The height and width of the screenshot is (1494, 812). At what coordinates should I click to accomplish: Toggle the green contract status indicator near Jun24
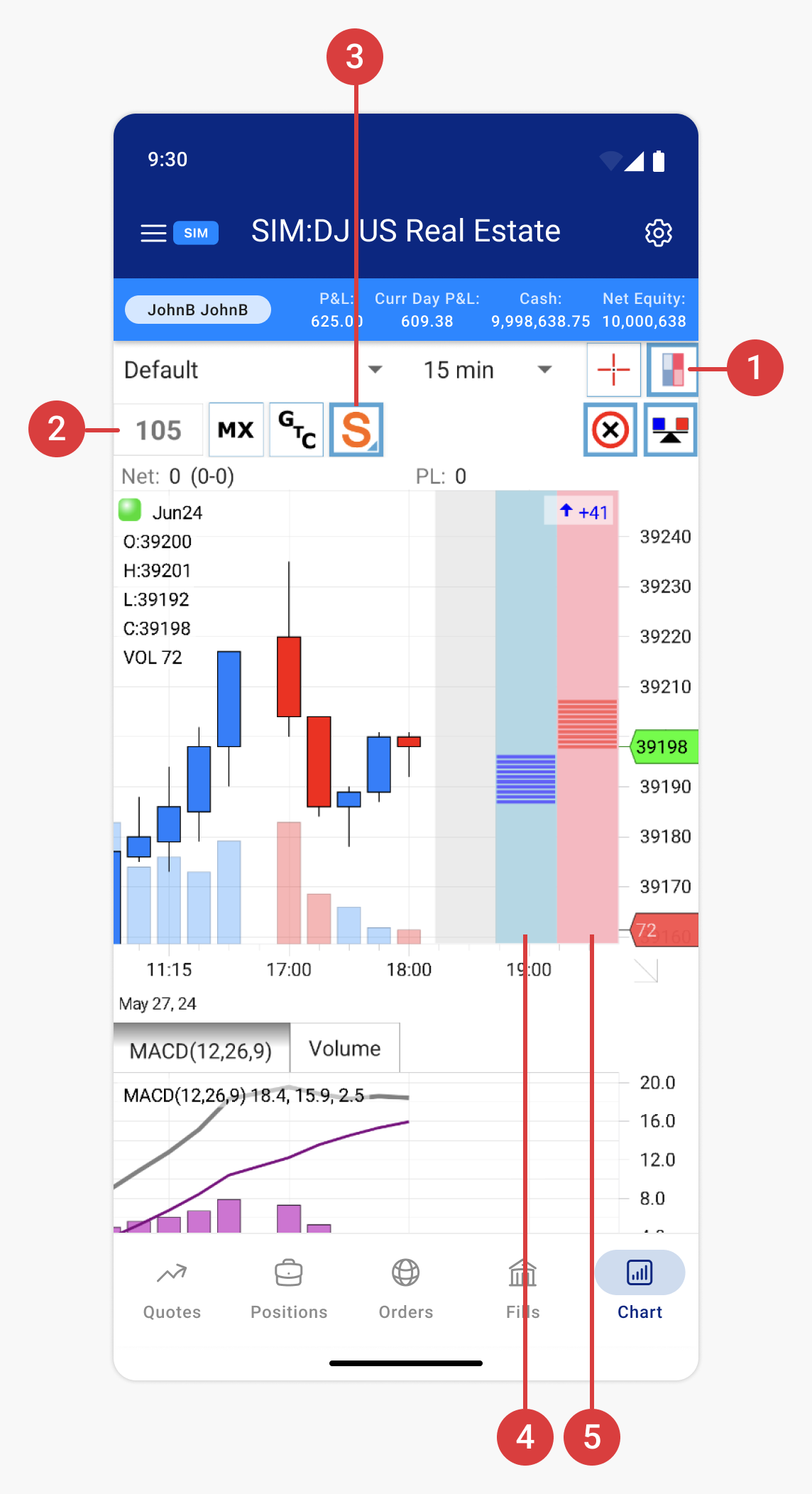click(131, 511)
